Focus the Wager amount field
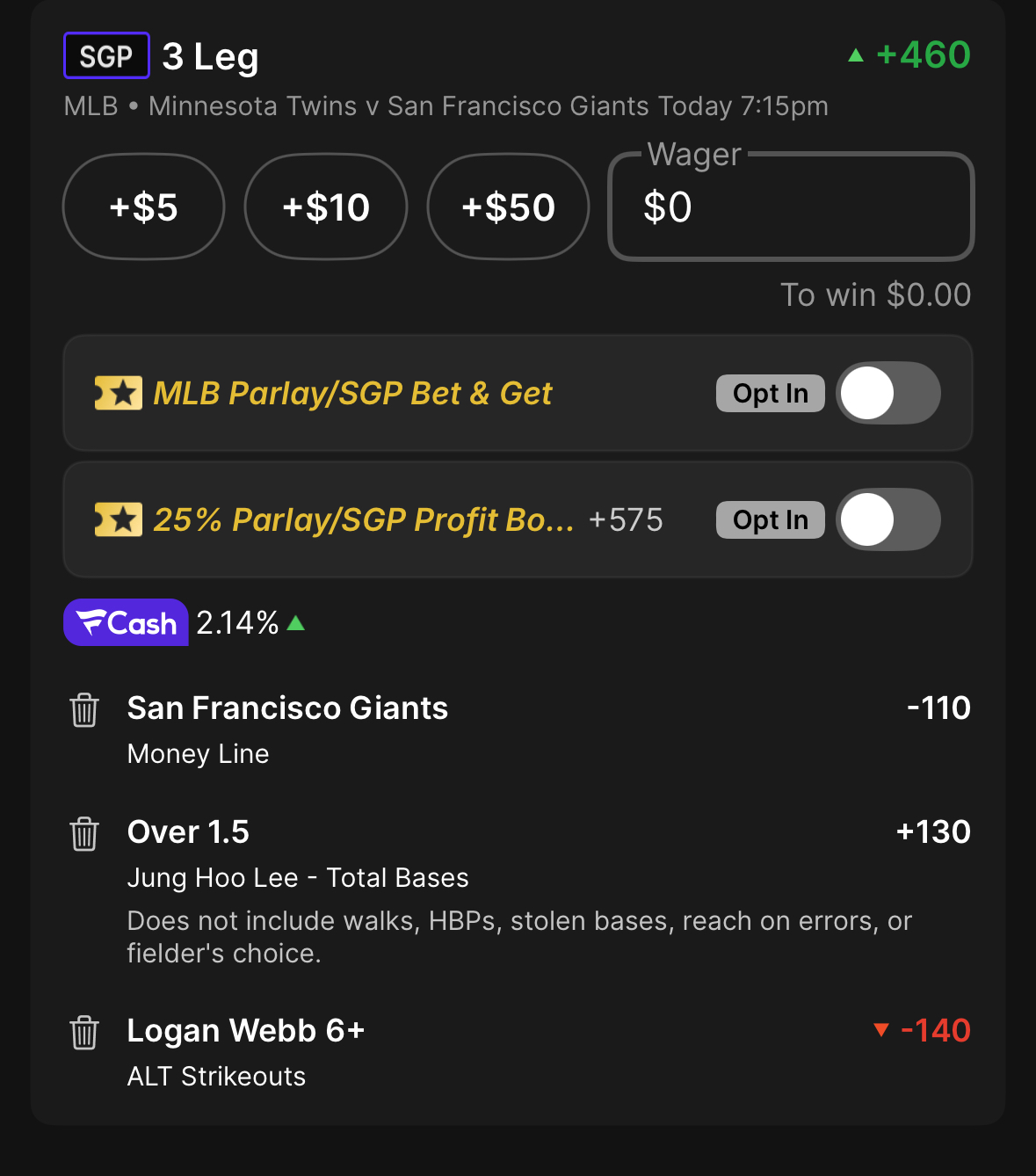The width and height of the screenshot is (1036, 1176). (x=791, y=207)
